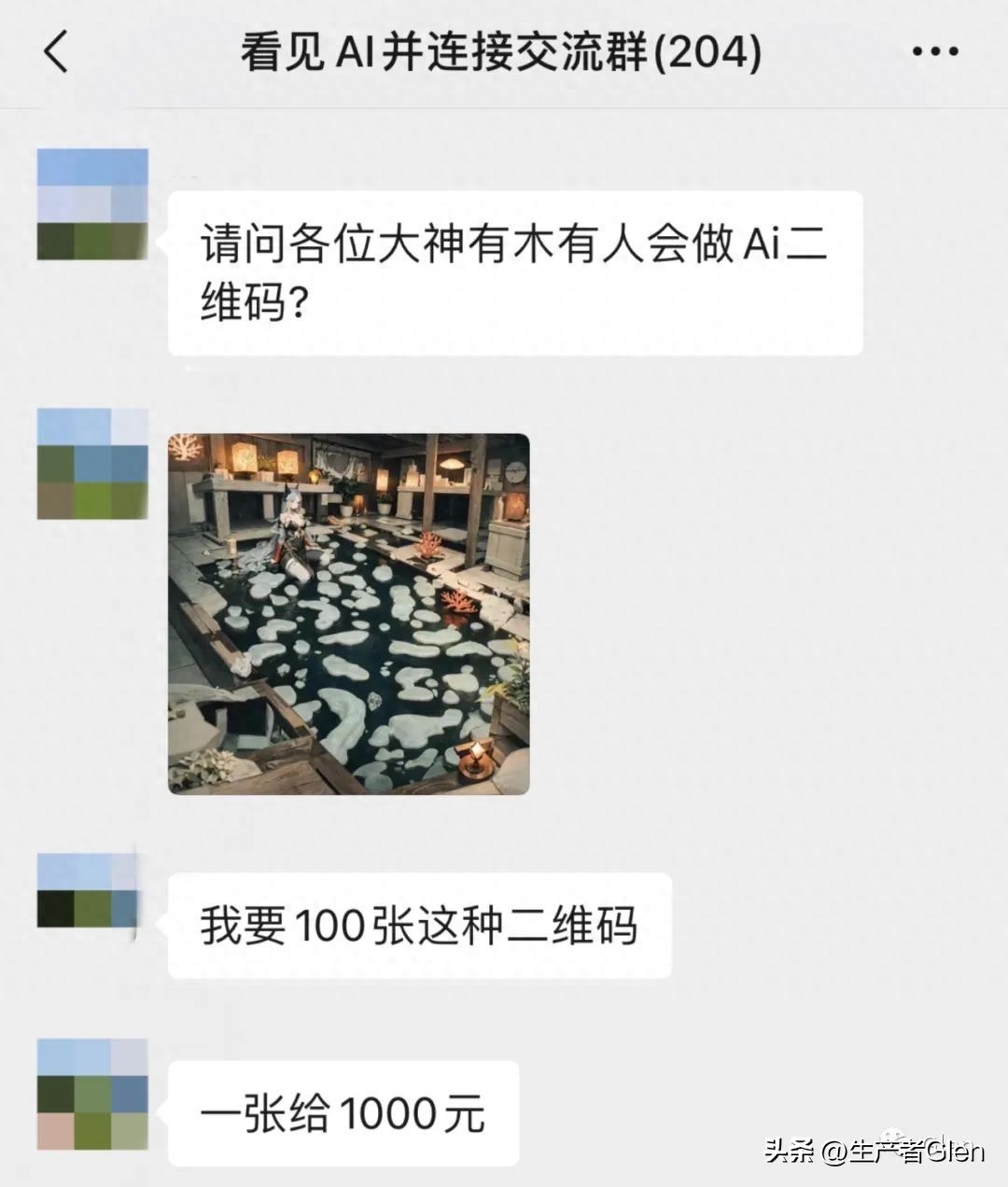Open the group chat info menu
Viewport: 1008px width, 1187px height.
click(934, 52)
